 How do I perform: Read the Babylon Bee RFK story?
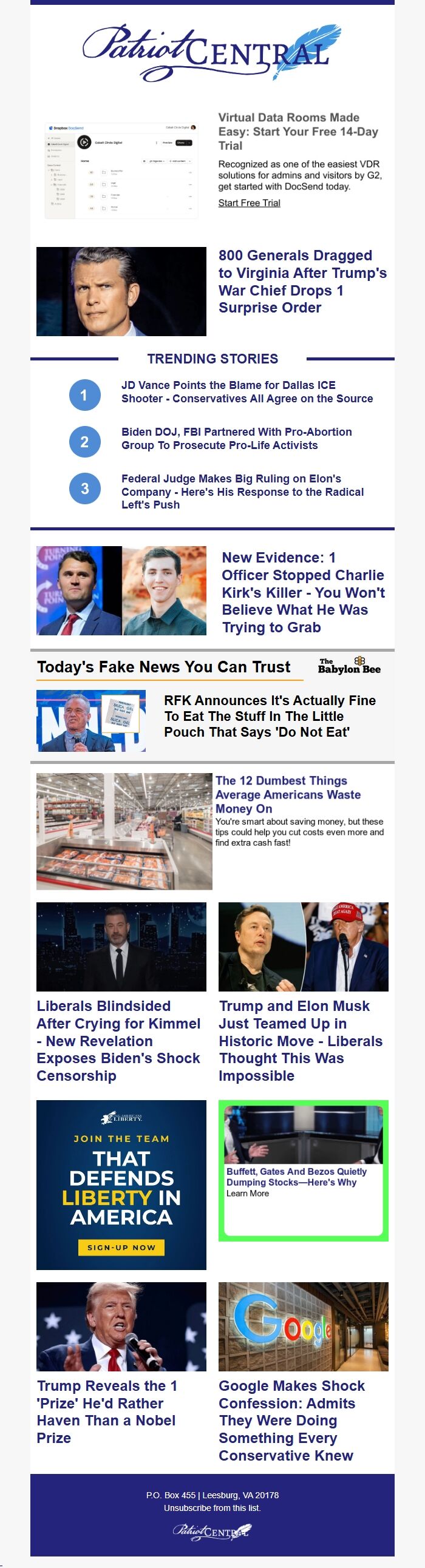coord(269,716)
